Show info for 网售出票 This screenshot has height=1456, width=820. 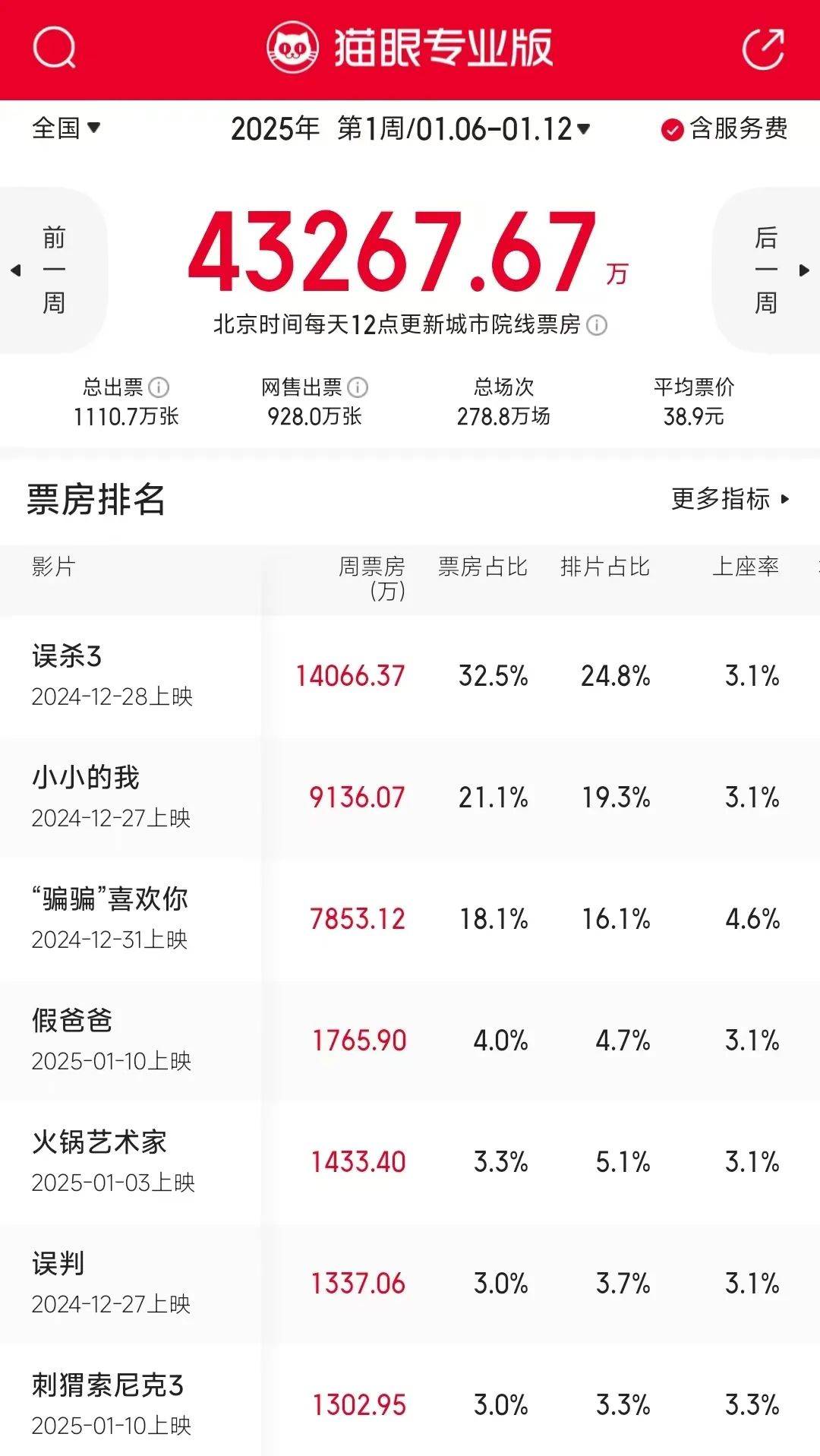[x=358, y=387]
